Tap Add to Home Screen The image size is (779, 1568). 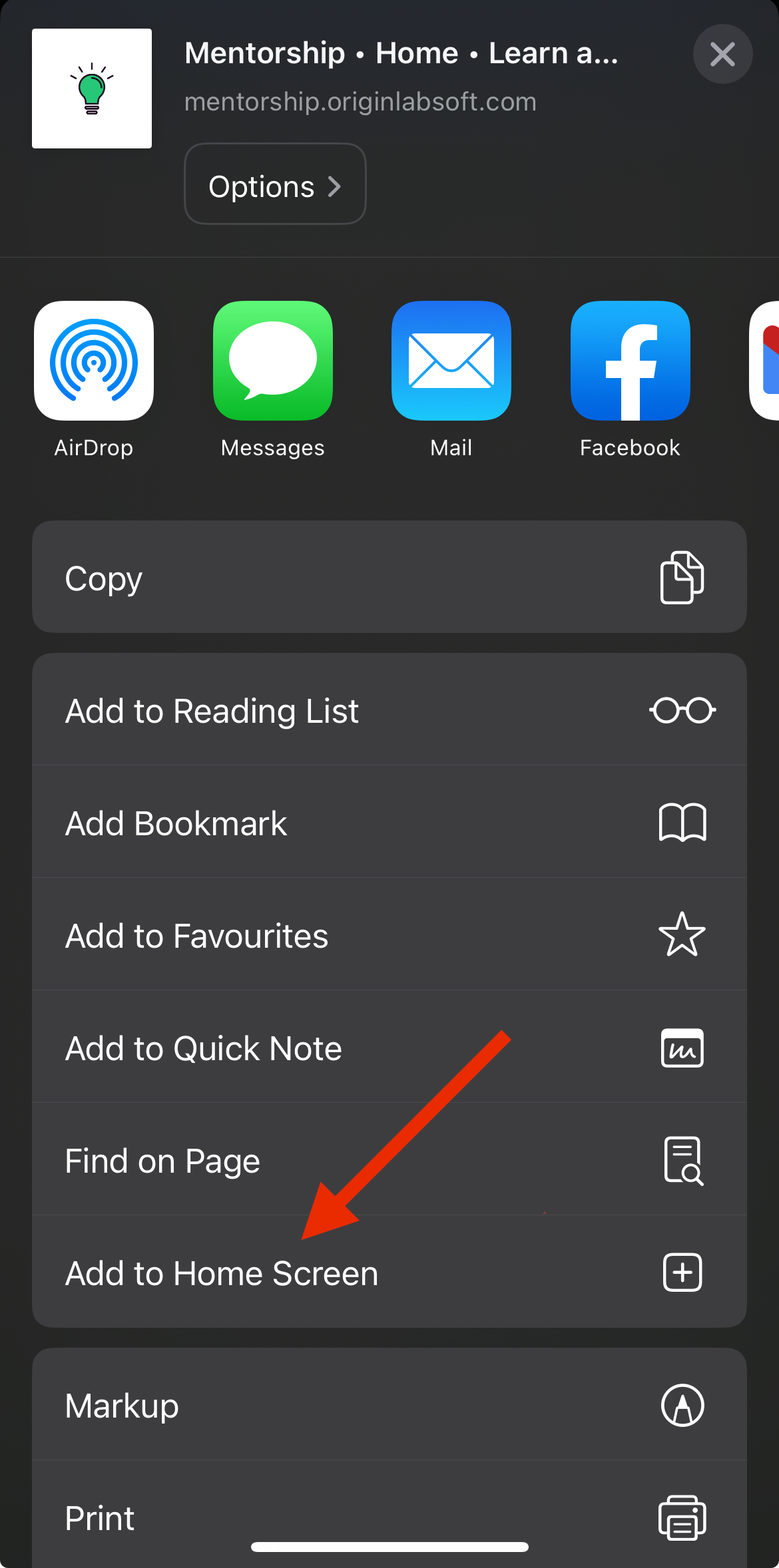coord(389,1273)
